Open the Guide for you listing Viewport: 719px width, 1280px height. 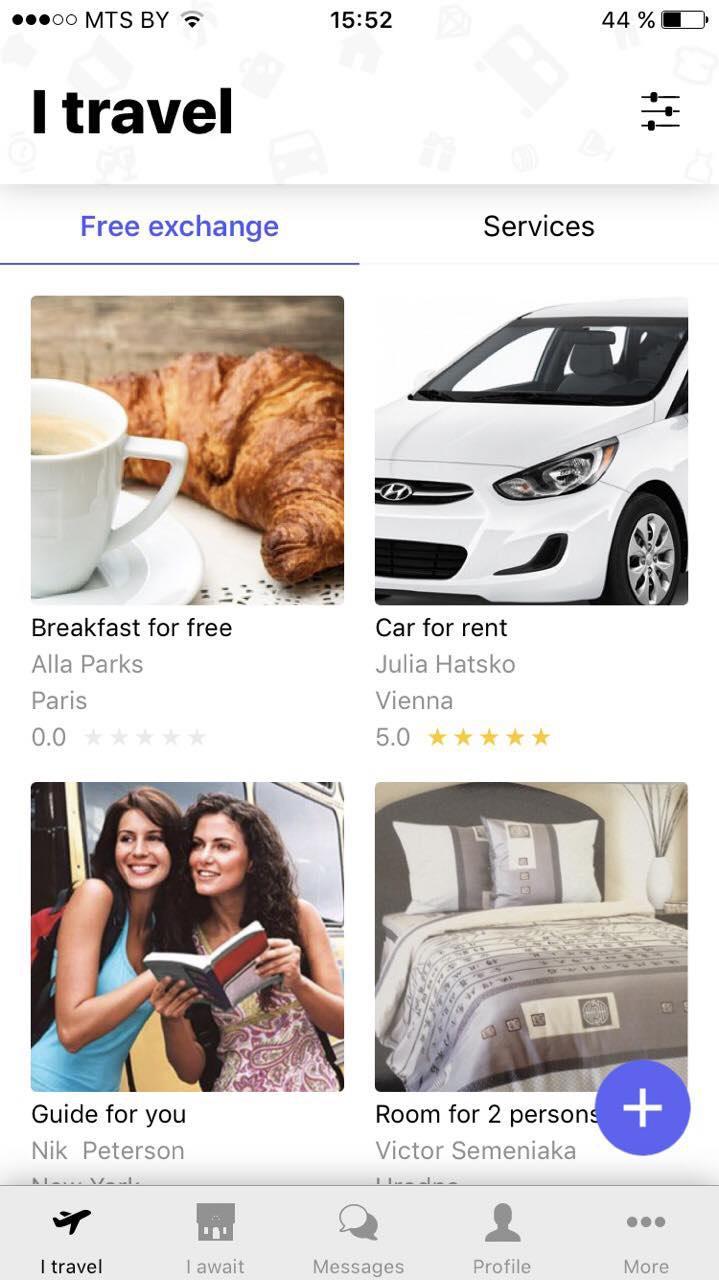tap(187, 936)
